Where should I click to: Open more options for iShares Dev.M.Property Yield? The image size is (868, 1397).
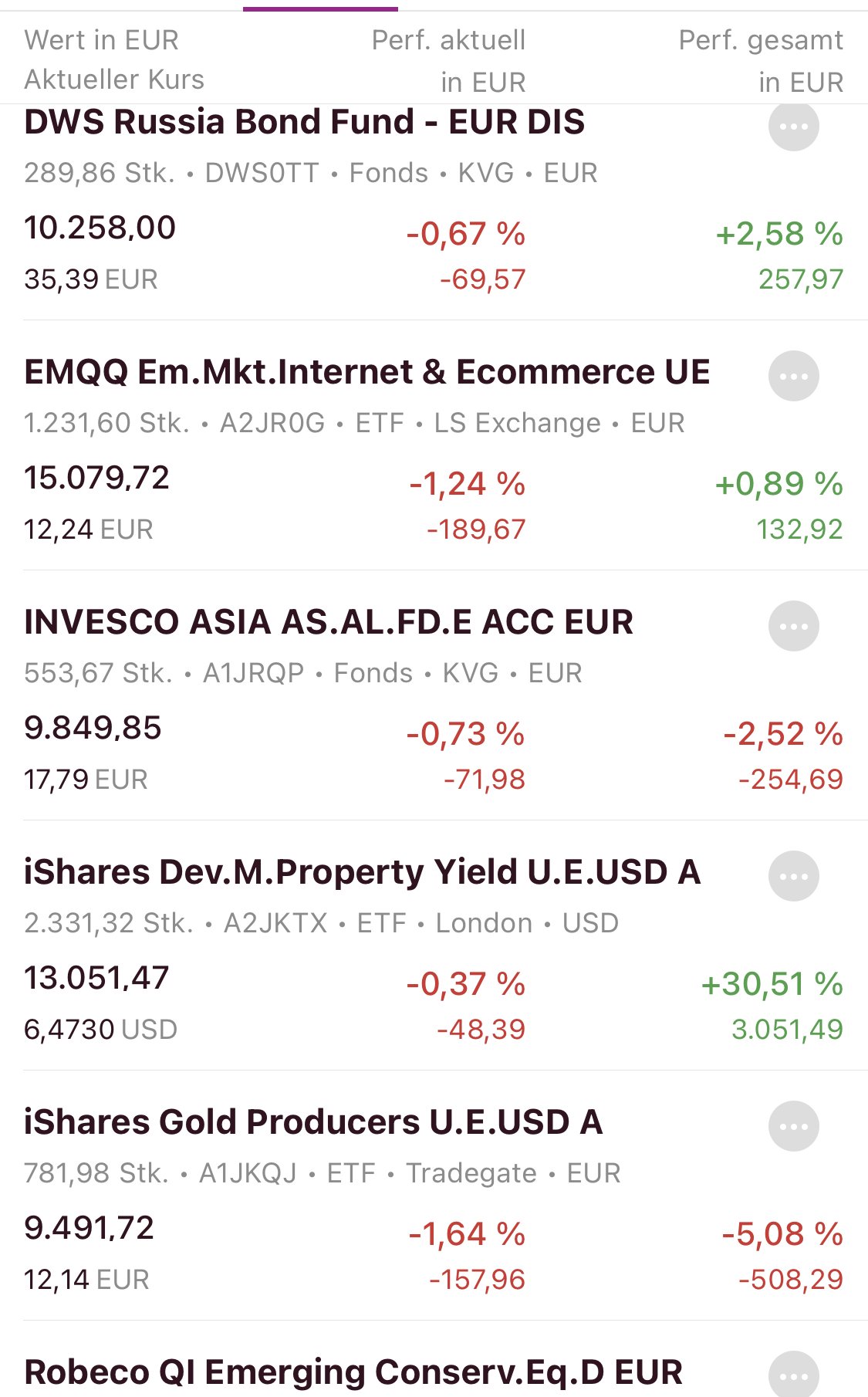point(793,876)
